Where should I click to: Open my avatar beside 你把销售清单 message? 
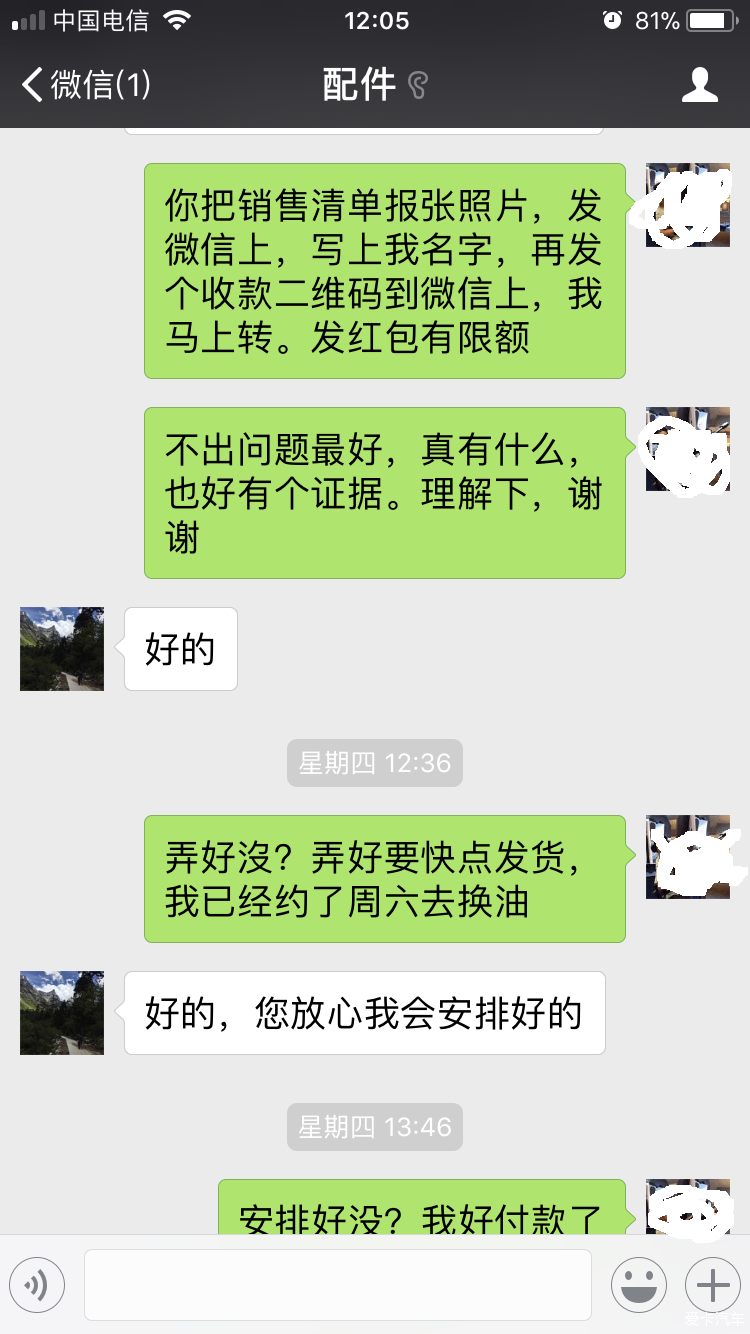tap(687, 205)
